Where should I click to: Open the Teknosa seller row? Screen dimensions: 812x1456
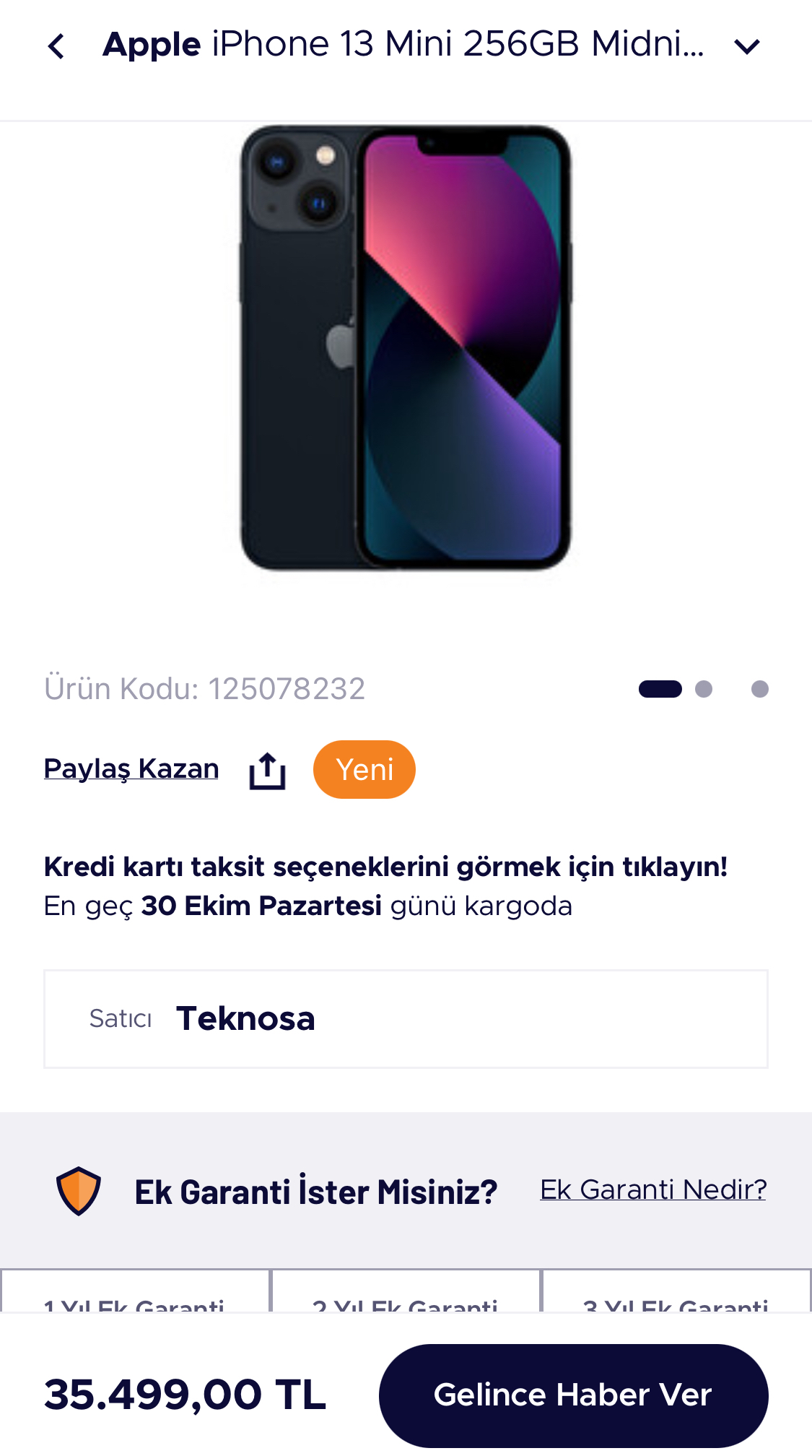coord(406,1019)
